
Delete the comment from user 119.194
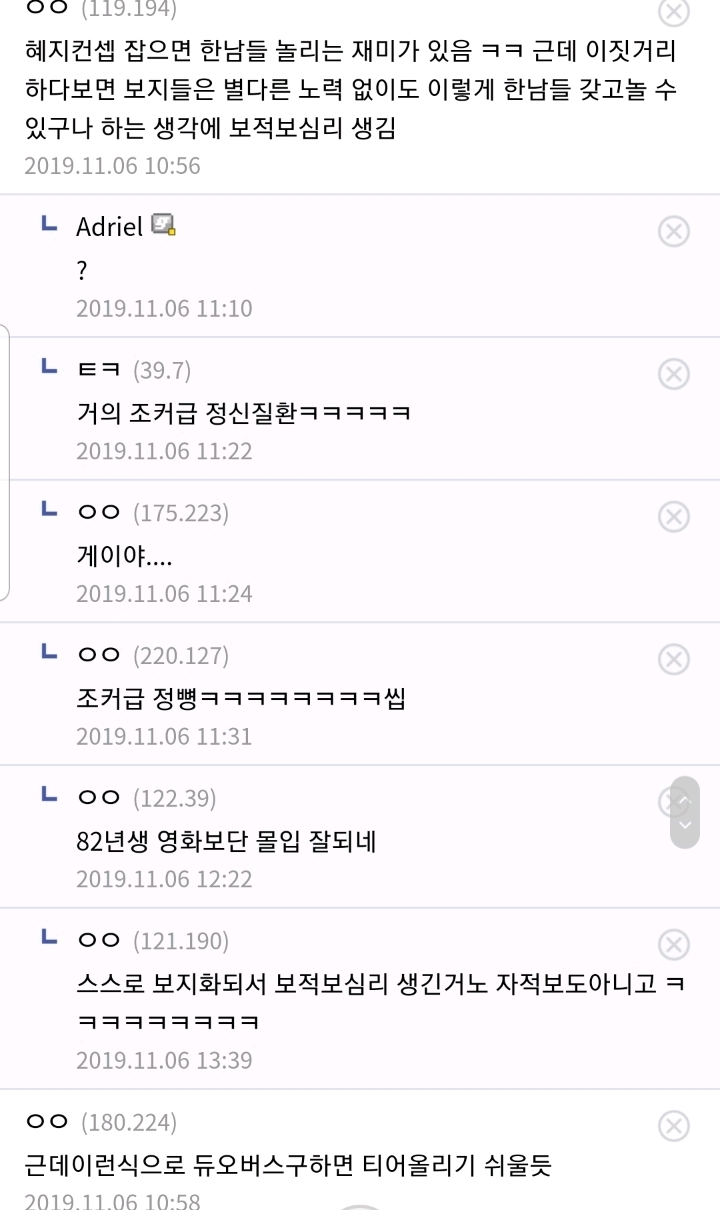tap(674, 11)
